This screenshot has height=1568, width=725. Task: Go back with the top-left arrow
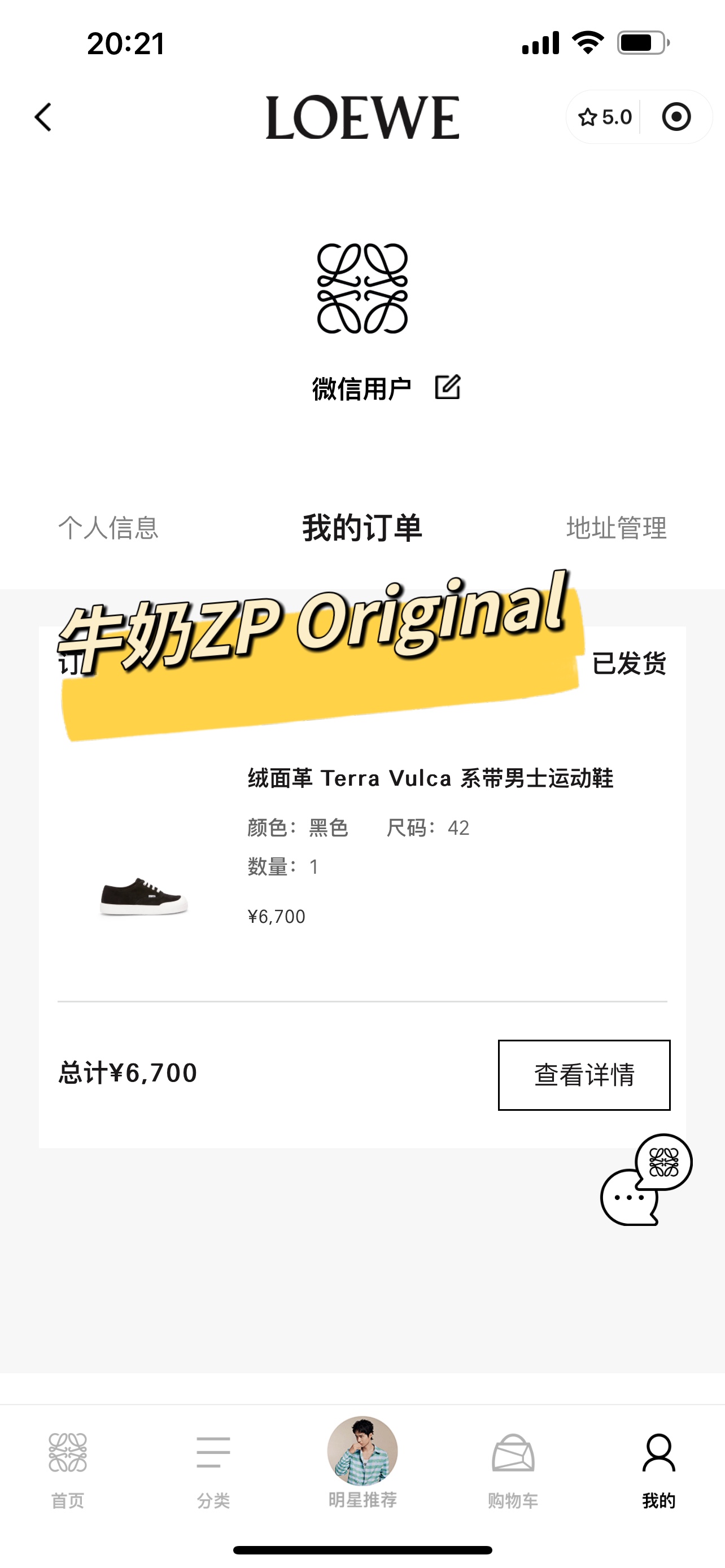43,117
